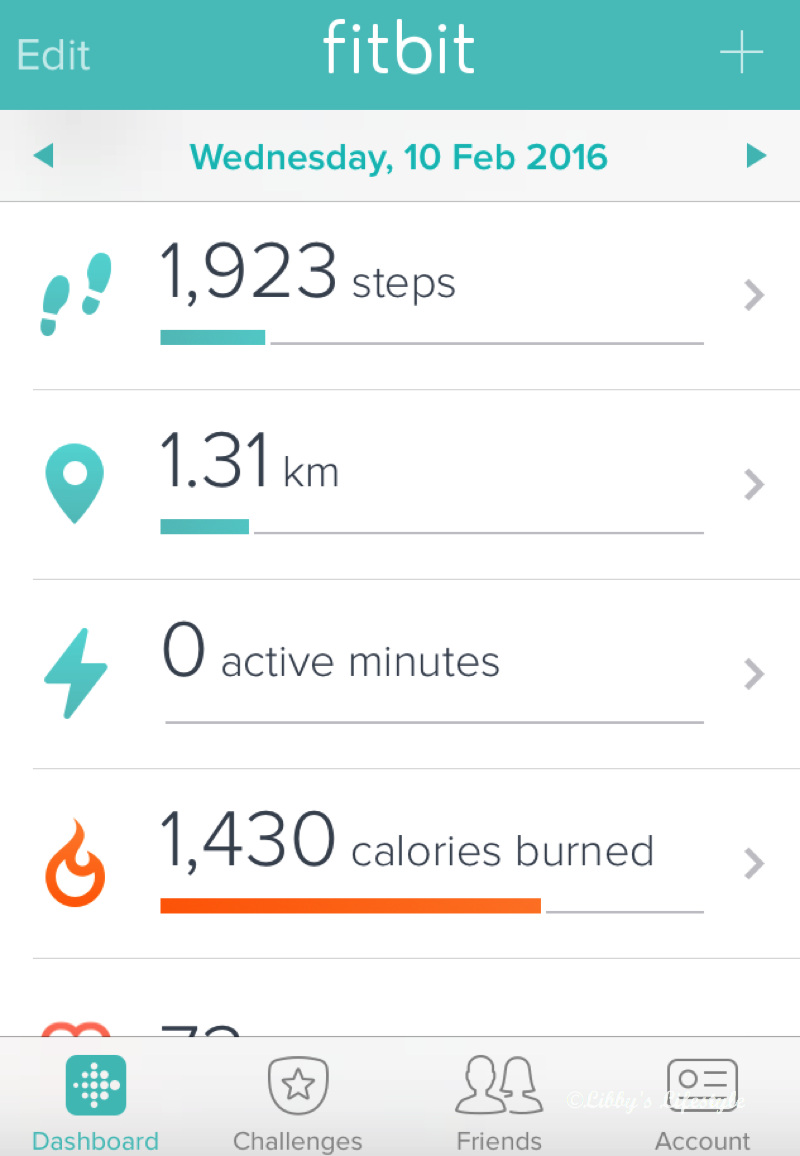Open the 1.31 km distance row

point(400,485)
